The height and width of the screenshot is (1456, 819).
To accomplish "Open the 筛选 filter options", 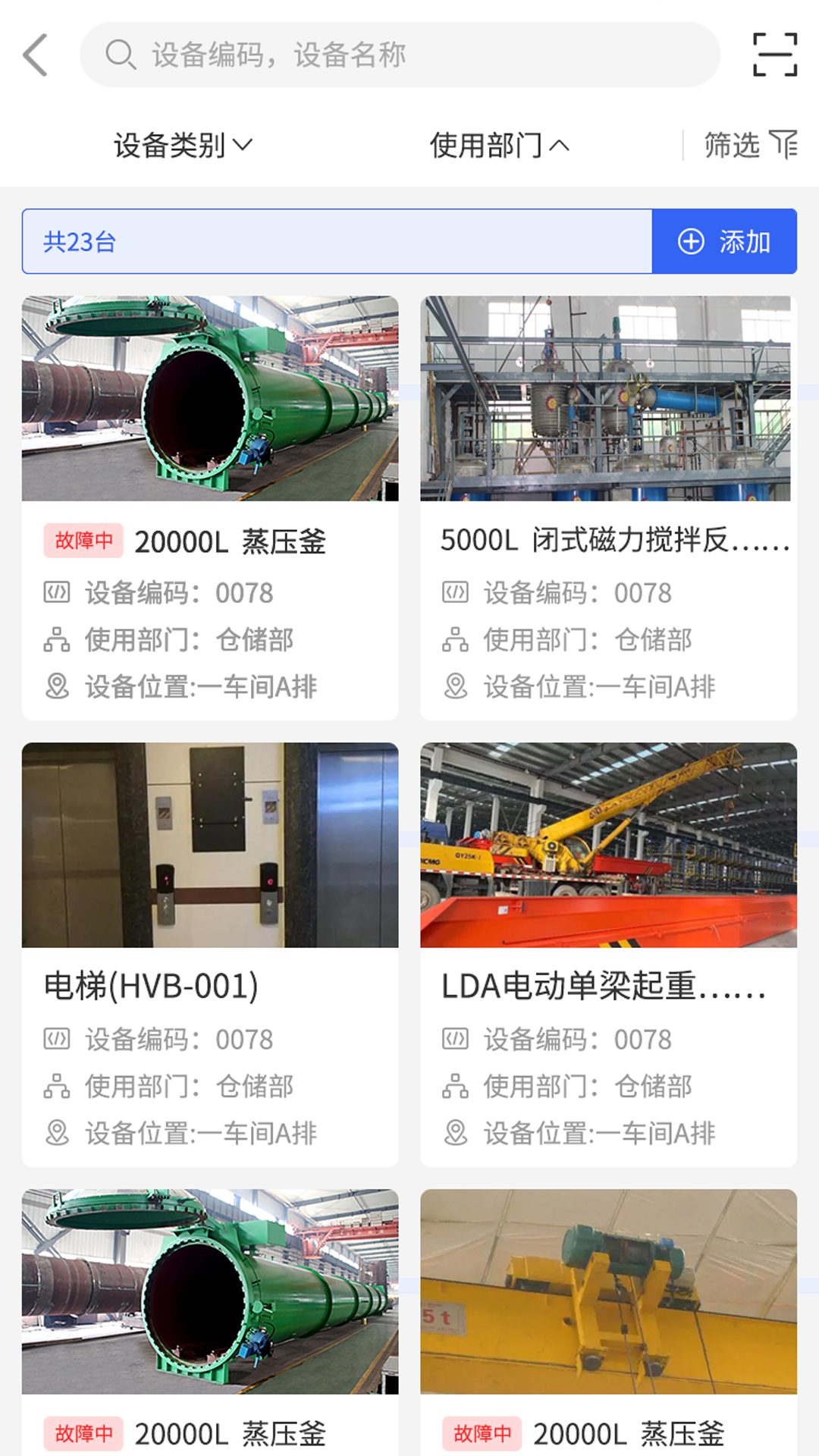I will coord(749,145).
